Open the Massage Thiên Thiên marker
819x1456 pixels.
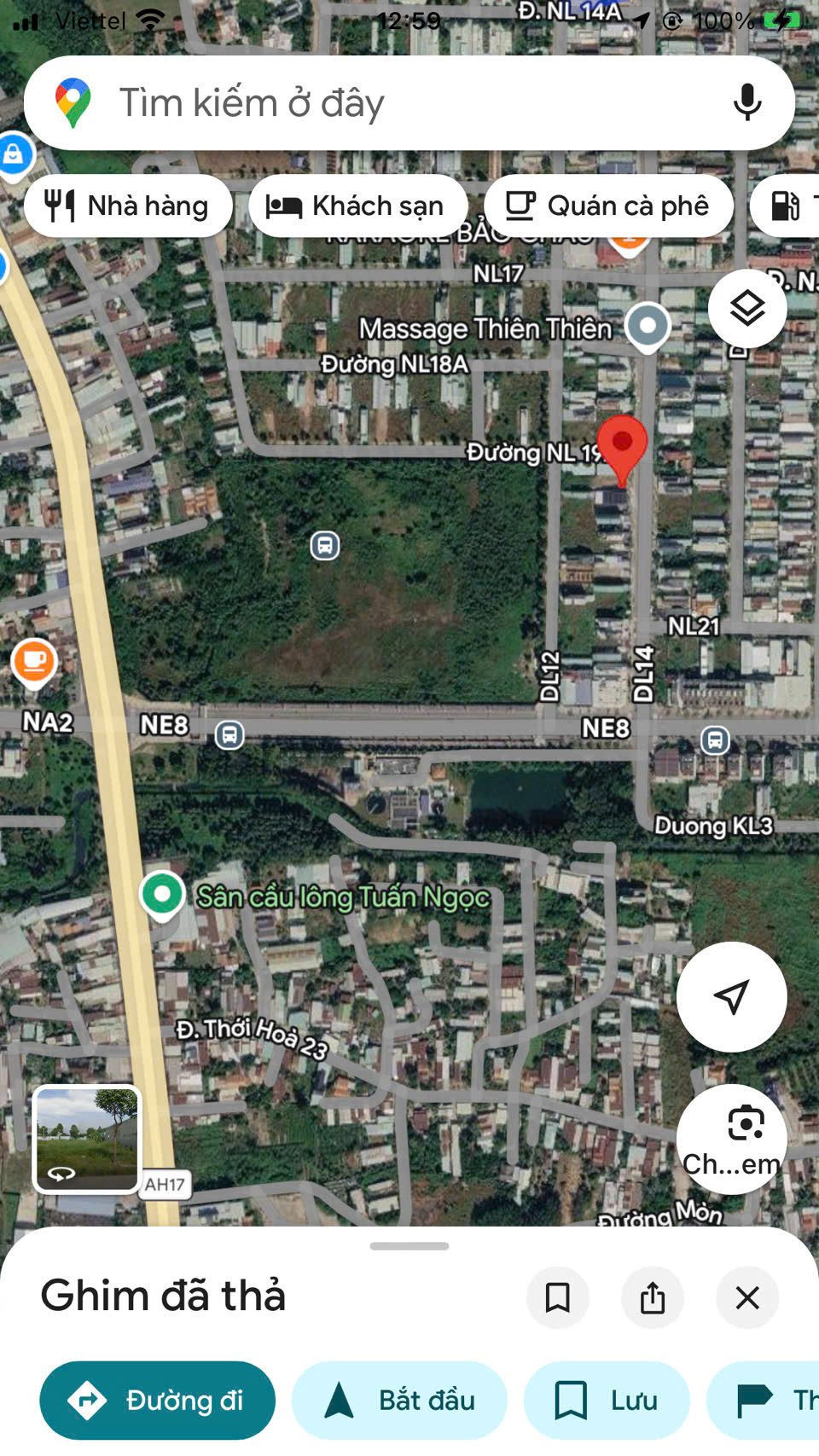(x=648, y=328)
